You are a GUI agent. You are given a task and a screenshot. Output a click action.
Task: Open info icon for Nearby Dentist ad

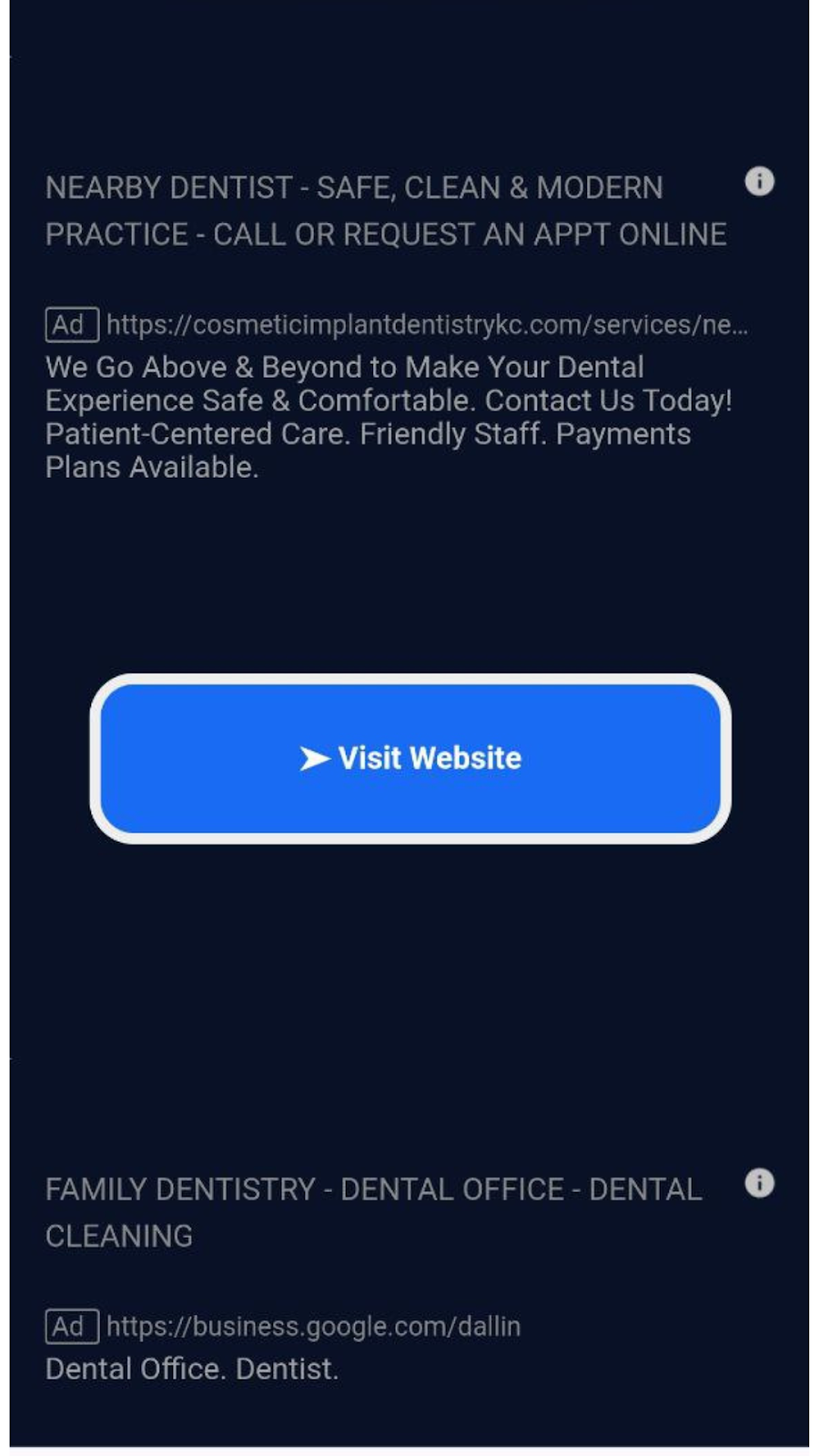tap(759, 182)
